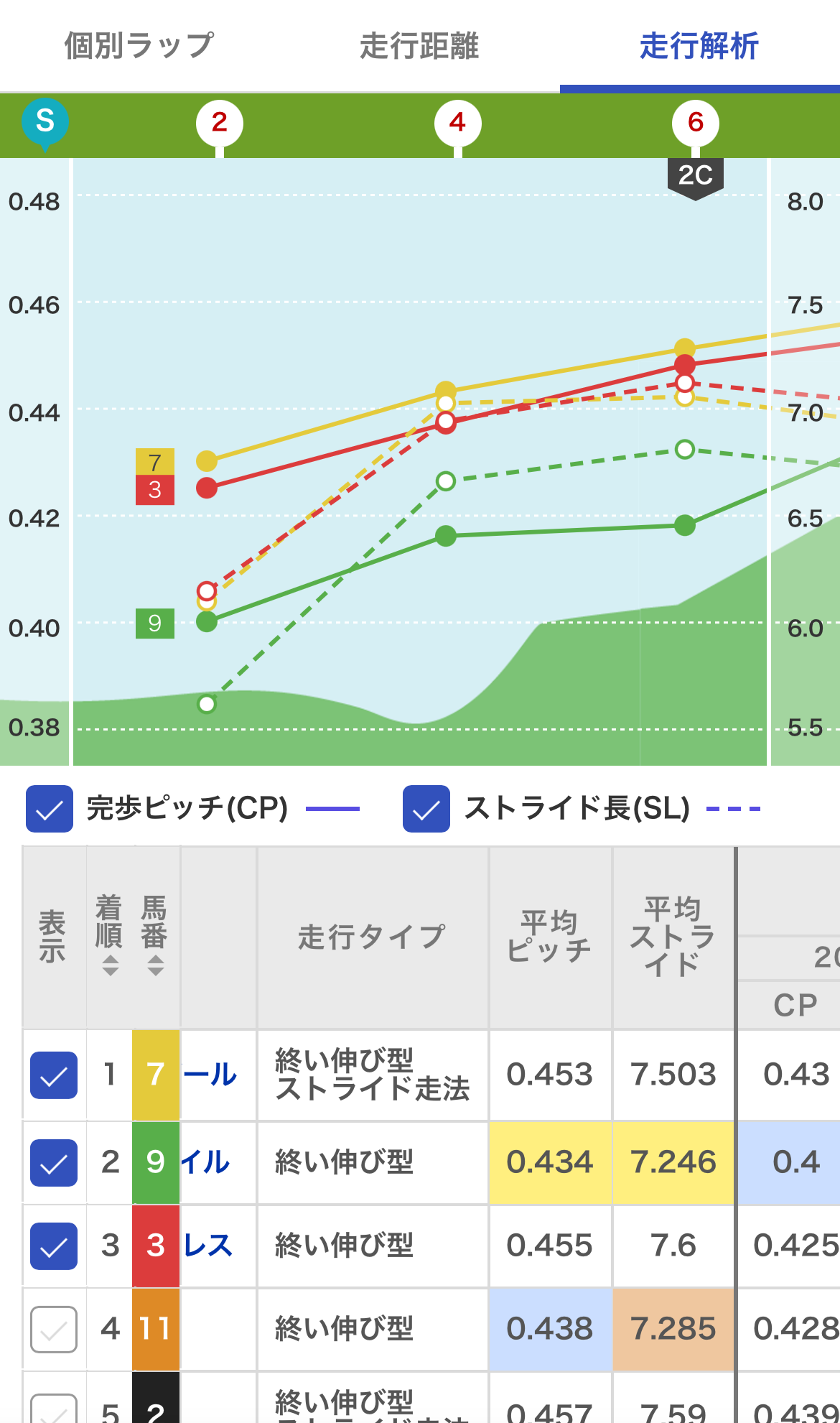840x1423 pixels.
Task: Select distance marker 6 on the course bar
Action: click(x=696, y=123)
